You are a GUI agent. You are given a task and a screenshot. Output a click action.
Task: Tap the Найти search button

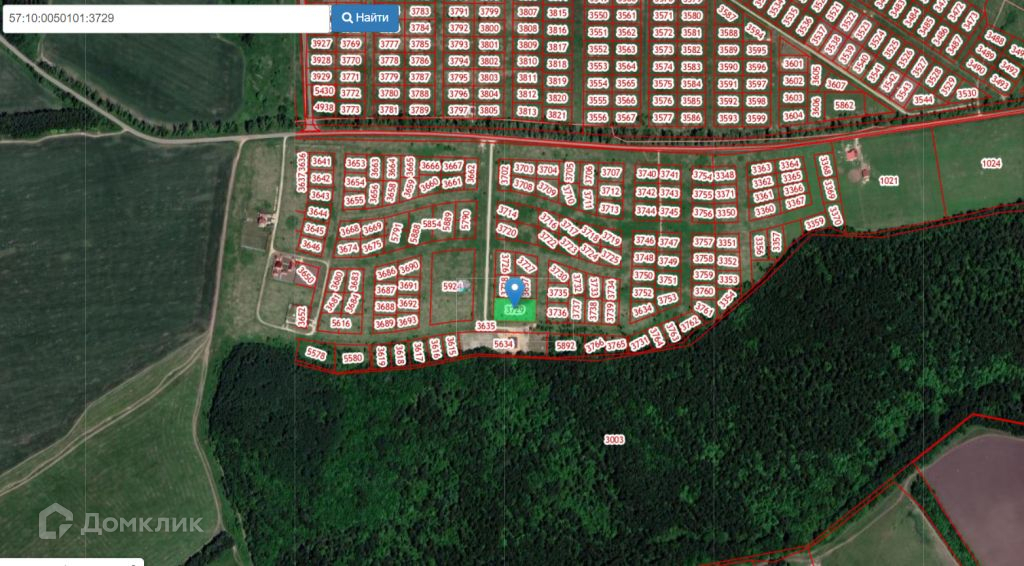pyautogui.click(x=365, y=18)
